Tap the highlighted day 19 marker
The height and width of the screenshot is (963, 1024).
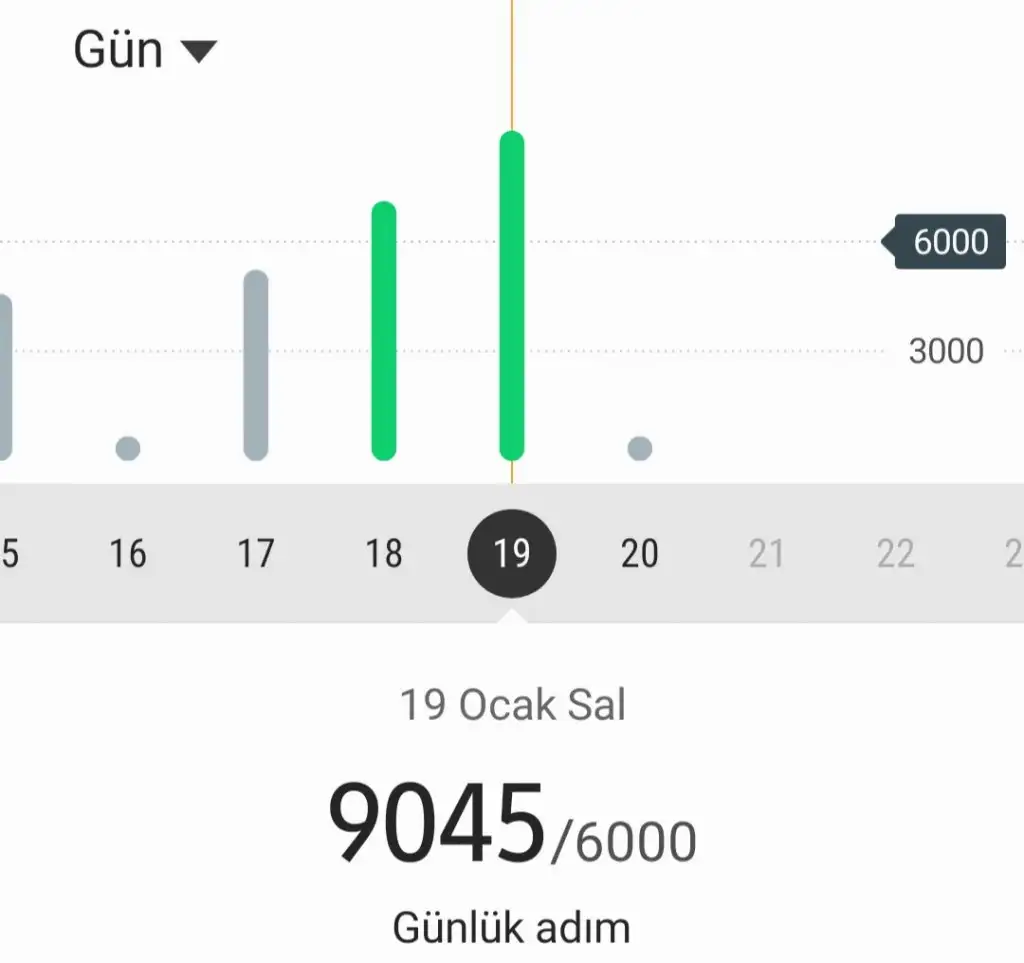[x=512, y=553]
